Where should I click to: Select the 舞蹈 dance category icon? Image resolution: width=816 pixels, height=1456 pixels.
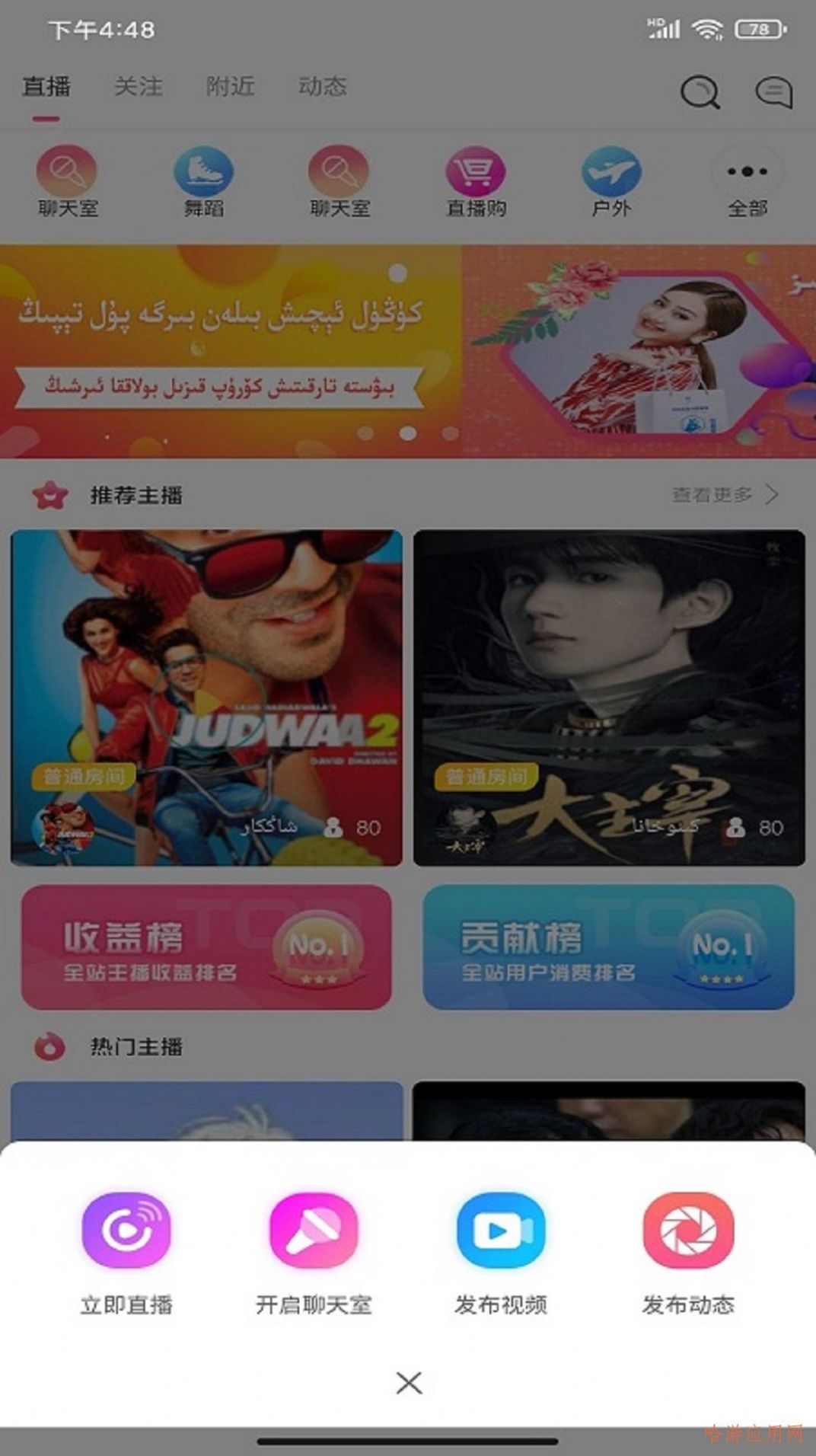coord(201,174)
